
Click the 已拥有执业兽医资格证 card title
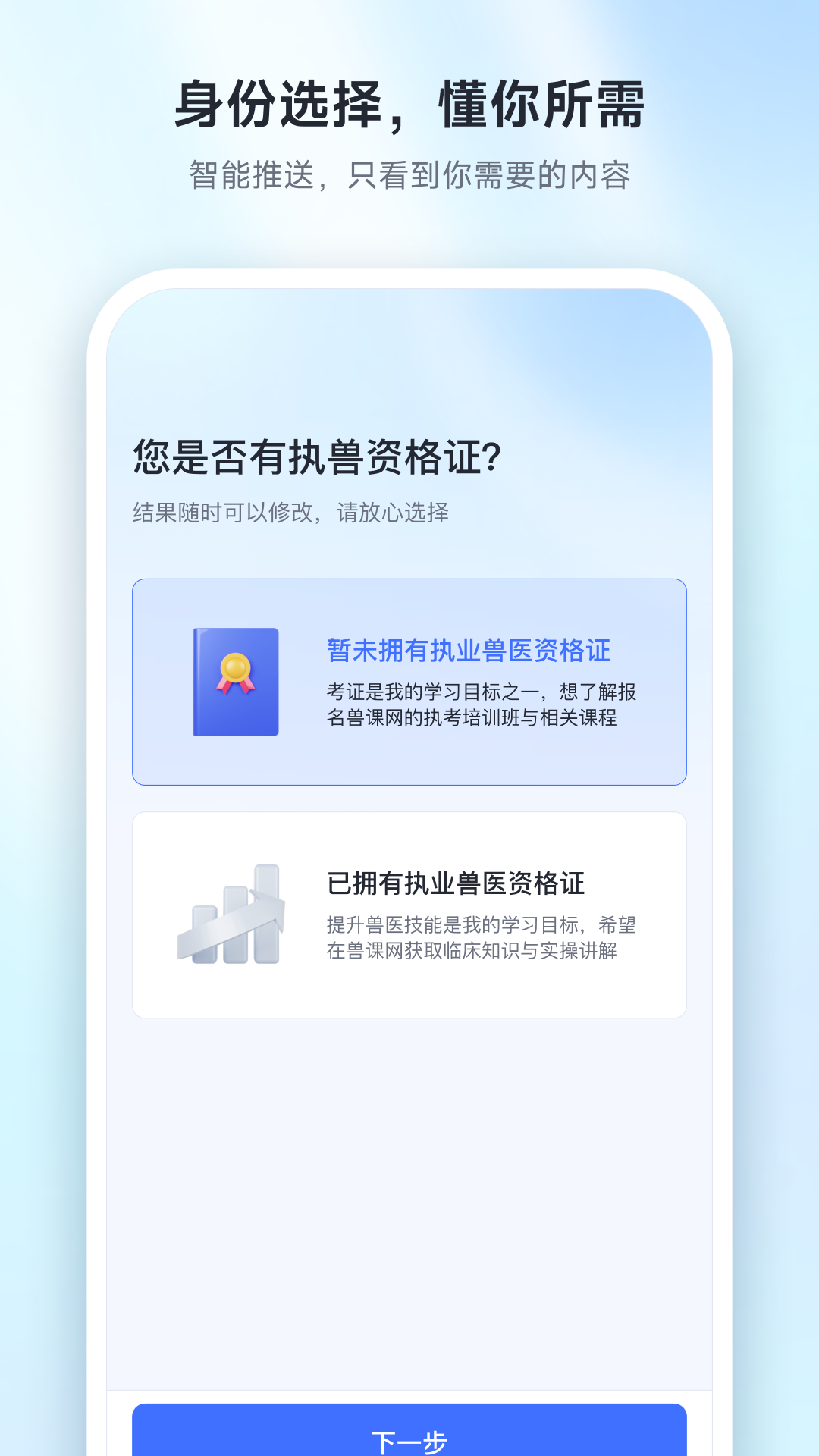(x=457, y=883)
